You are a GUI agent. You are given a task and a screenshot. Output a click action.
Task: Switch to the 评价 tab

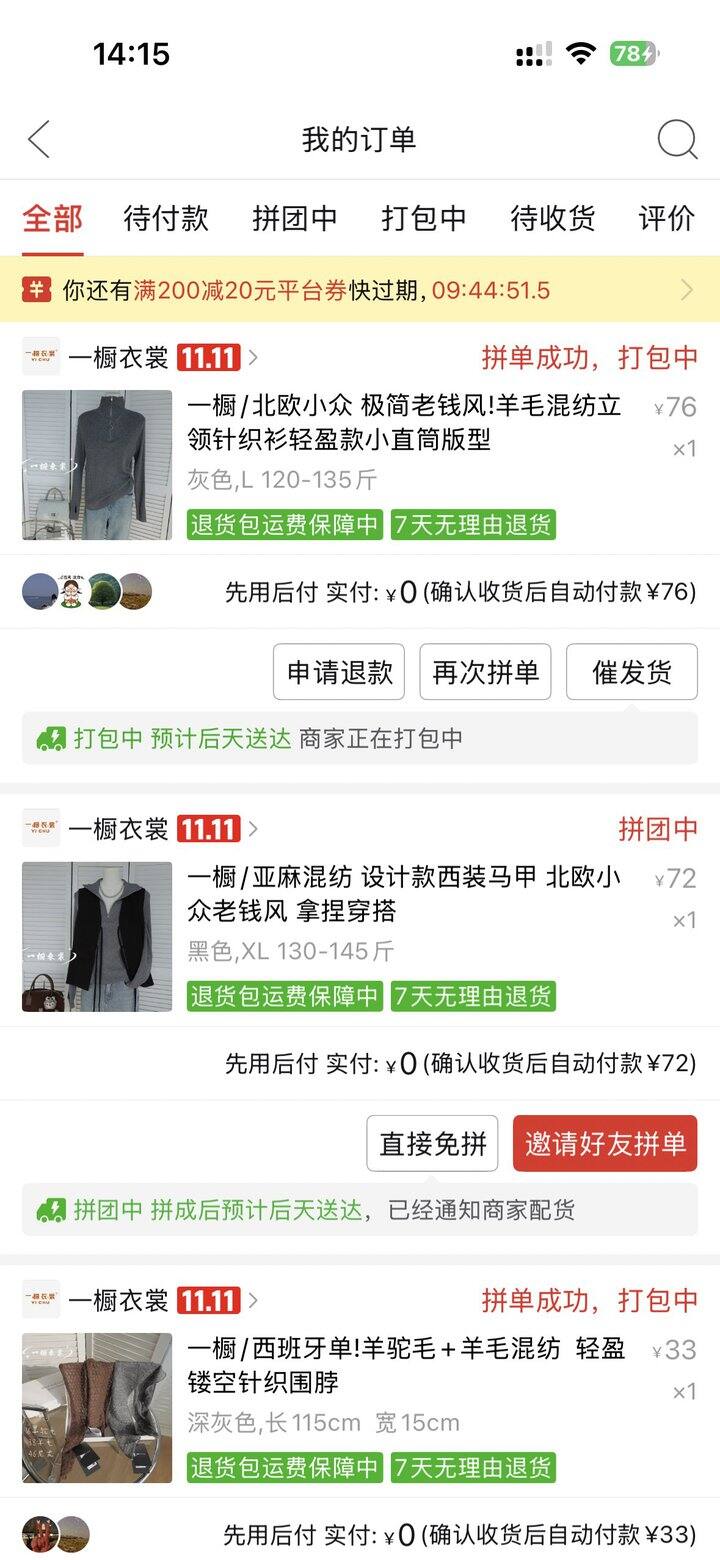tap(666, 218)
